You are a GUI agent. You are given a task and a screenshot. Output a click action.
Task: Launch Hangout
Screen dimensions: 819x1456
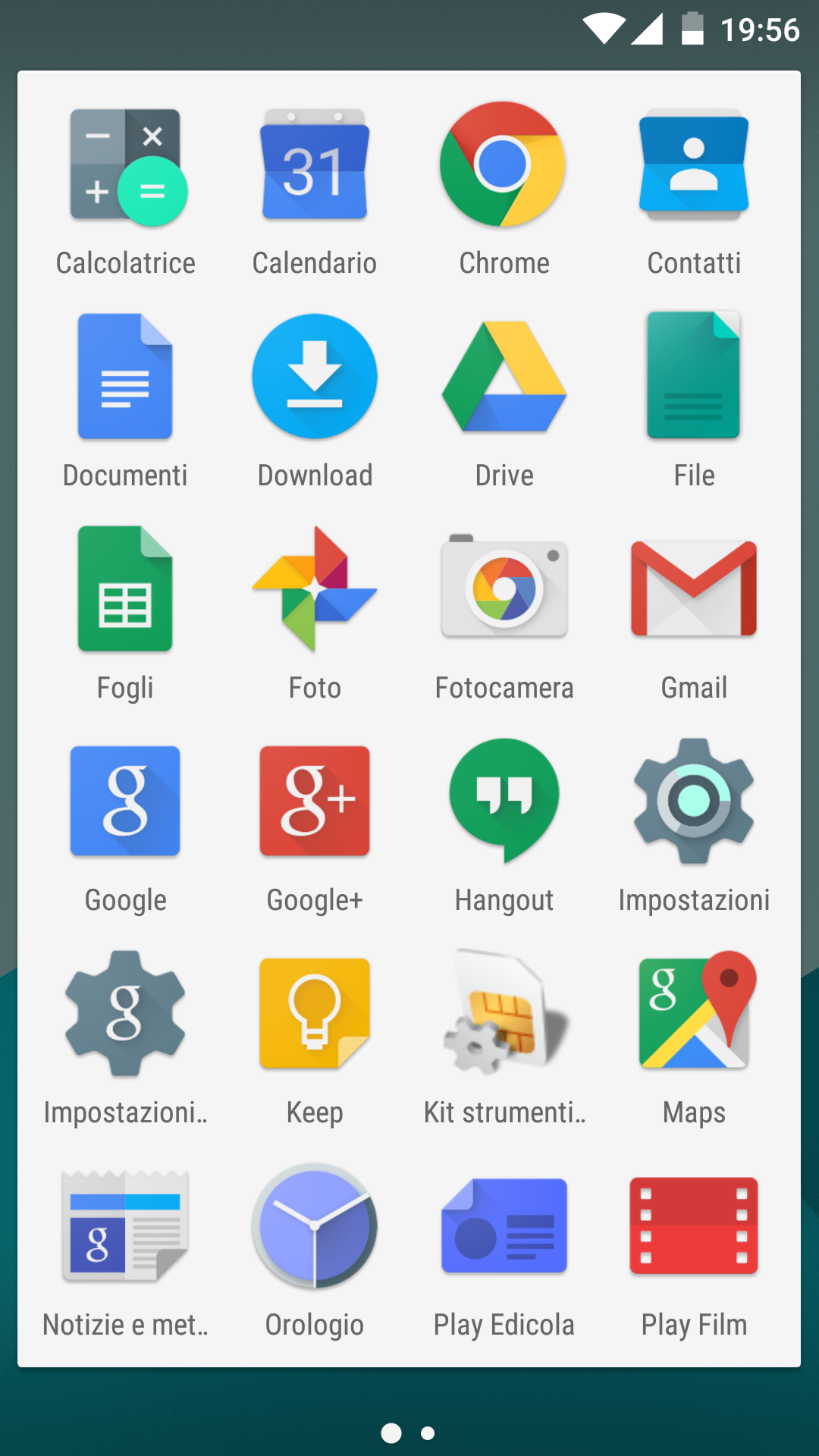tap(504, 800)
